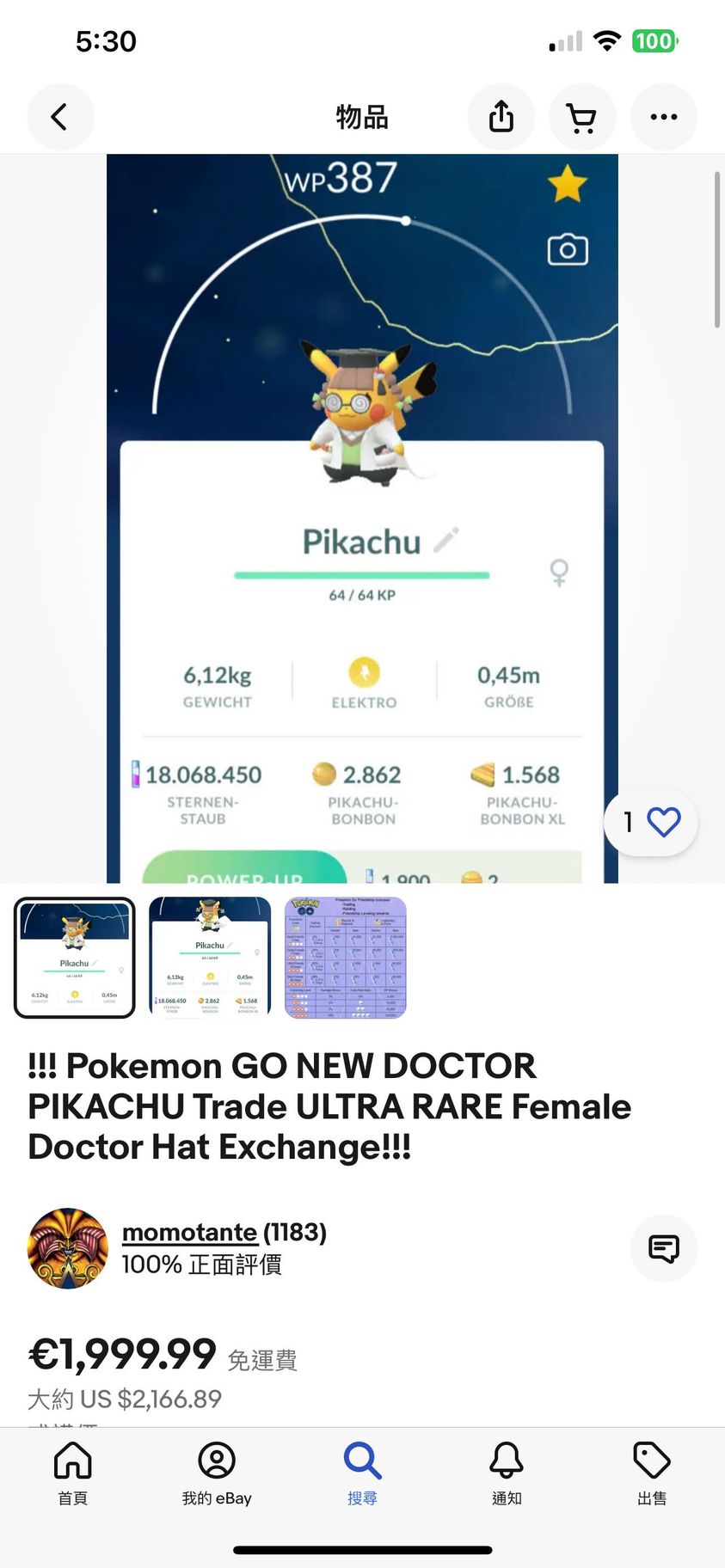Message the seller via chat icon
The width and height of the screenshot is (725, 1568).
(x=663, y=1248)
